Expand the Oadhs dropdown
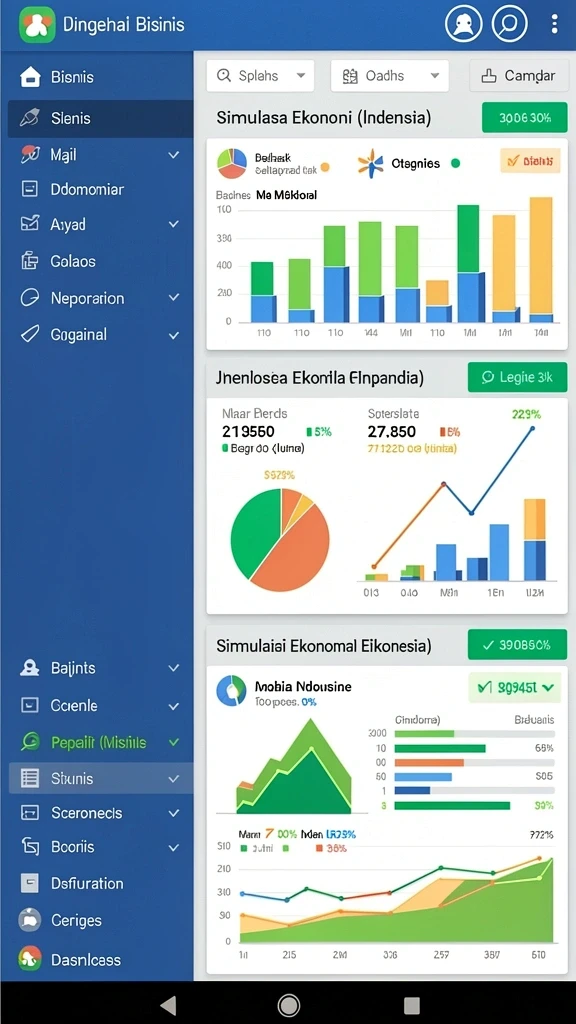The width and height of the screenshot is (576, 1024). click(390, 76)
